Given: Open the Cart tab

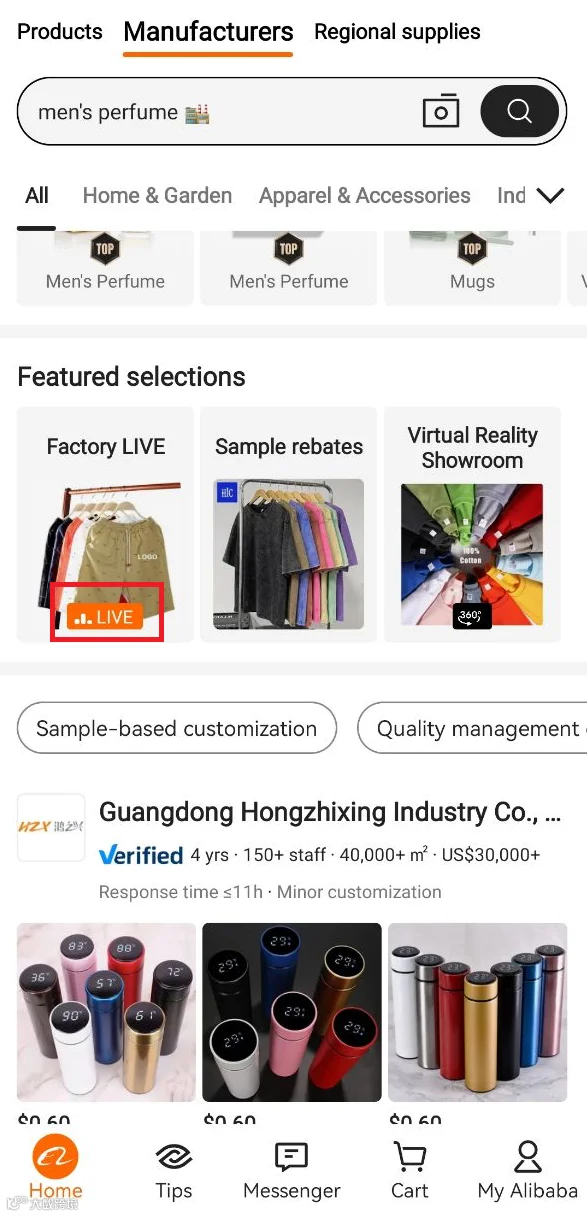Looking at the screenshot, I should 410,1170.
